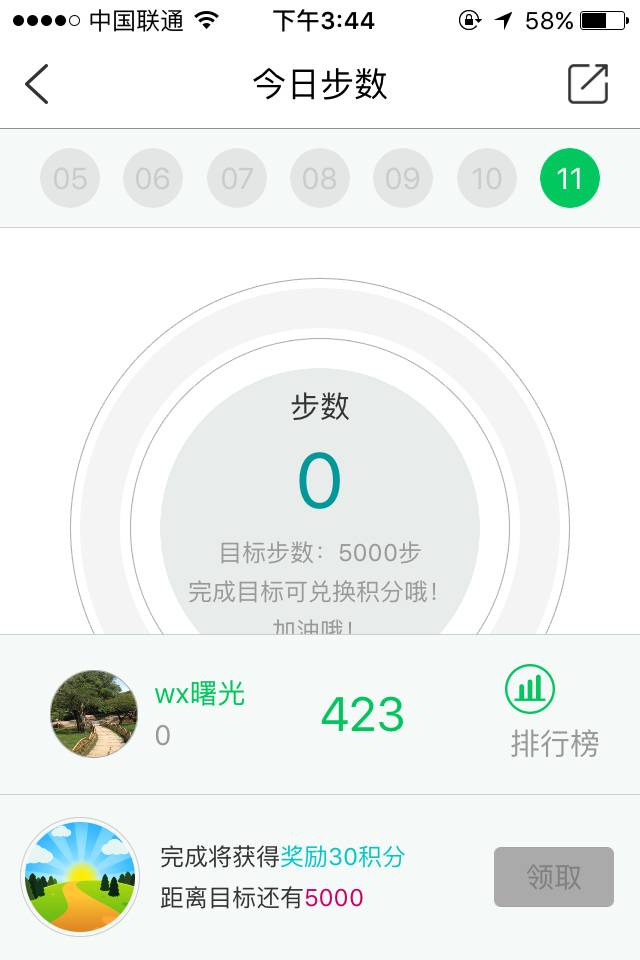The image size is (640, 960).
Task: Tap the 领取 reward button
Action: point(554,877)
